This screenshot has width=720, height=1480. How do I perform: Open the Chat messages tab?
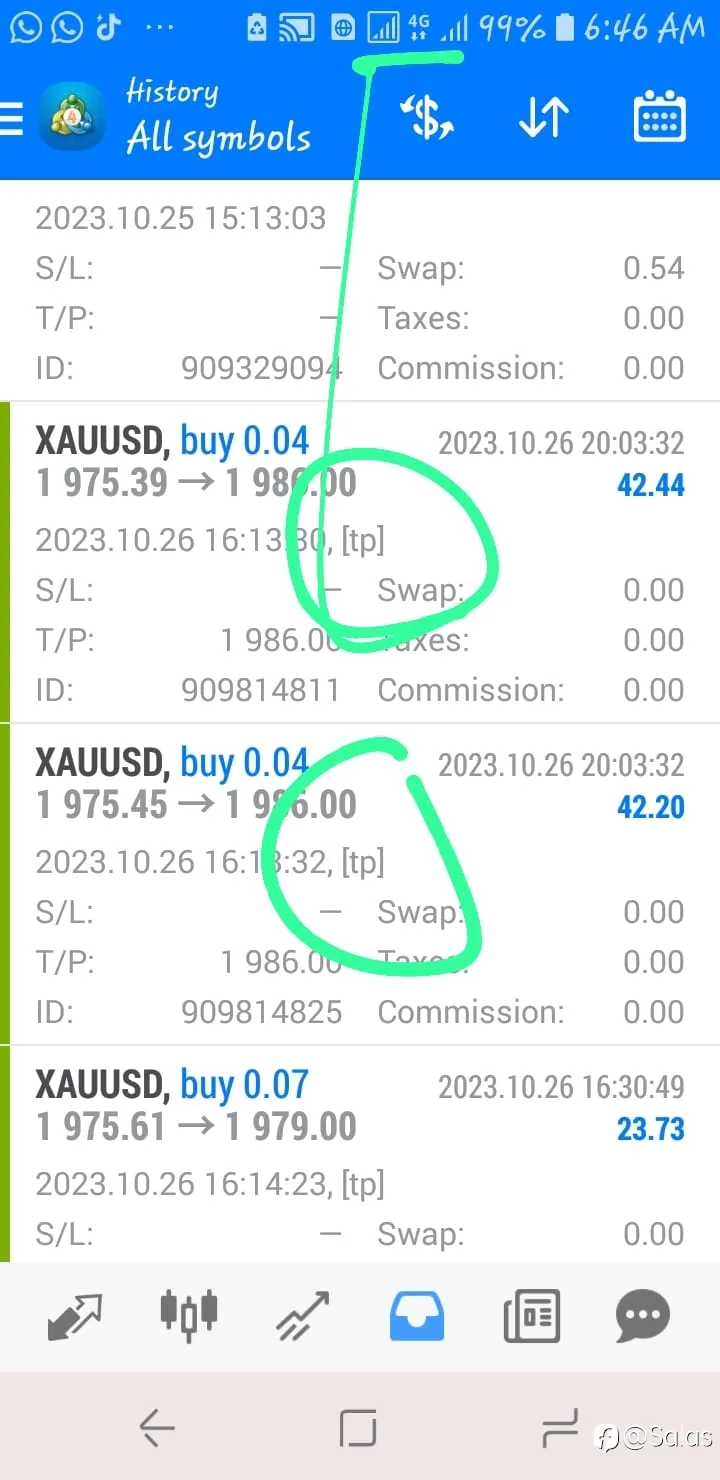(x=642, y=1316)
